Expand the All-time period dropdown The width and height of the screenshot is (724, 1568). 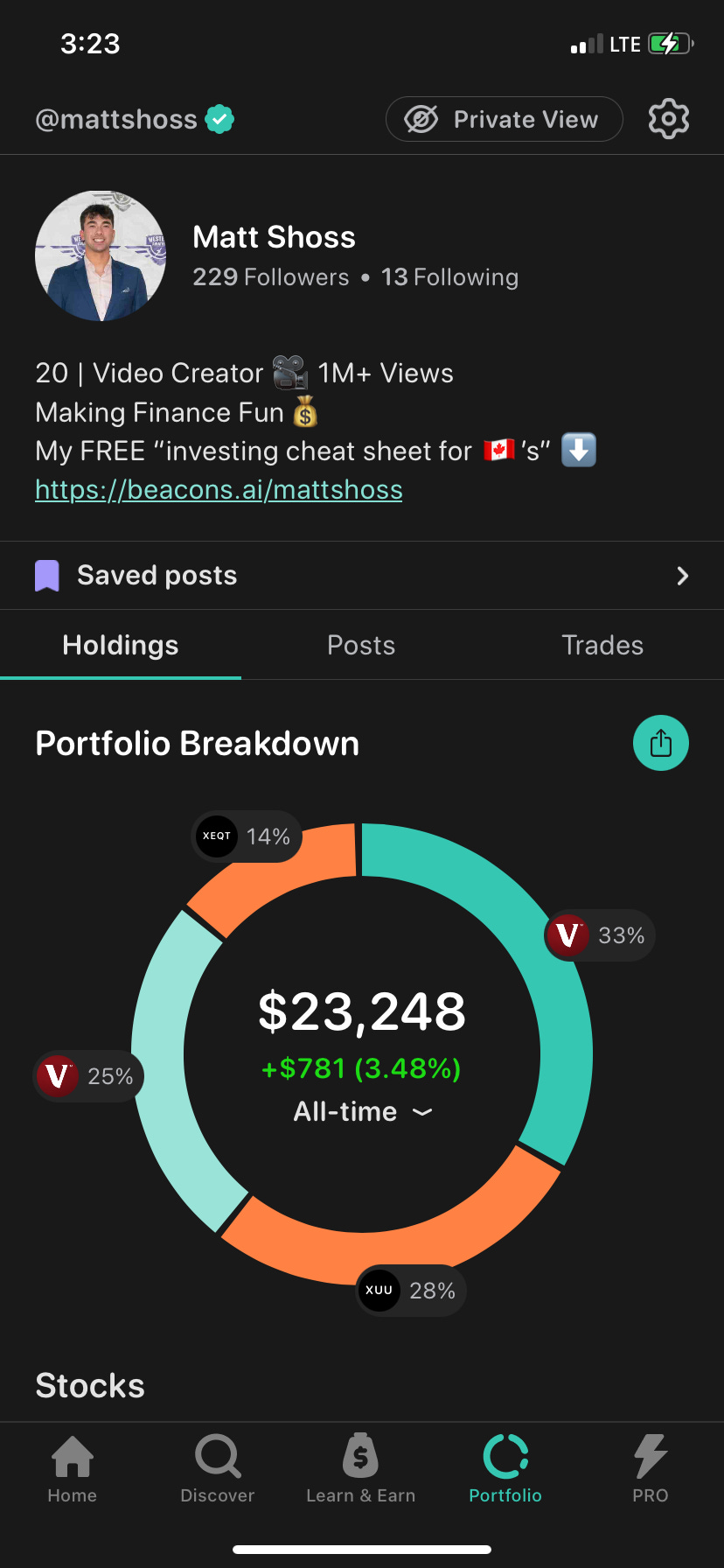click(x=362, y=1112)
